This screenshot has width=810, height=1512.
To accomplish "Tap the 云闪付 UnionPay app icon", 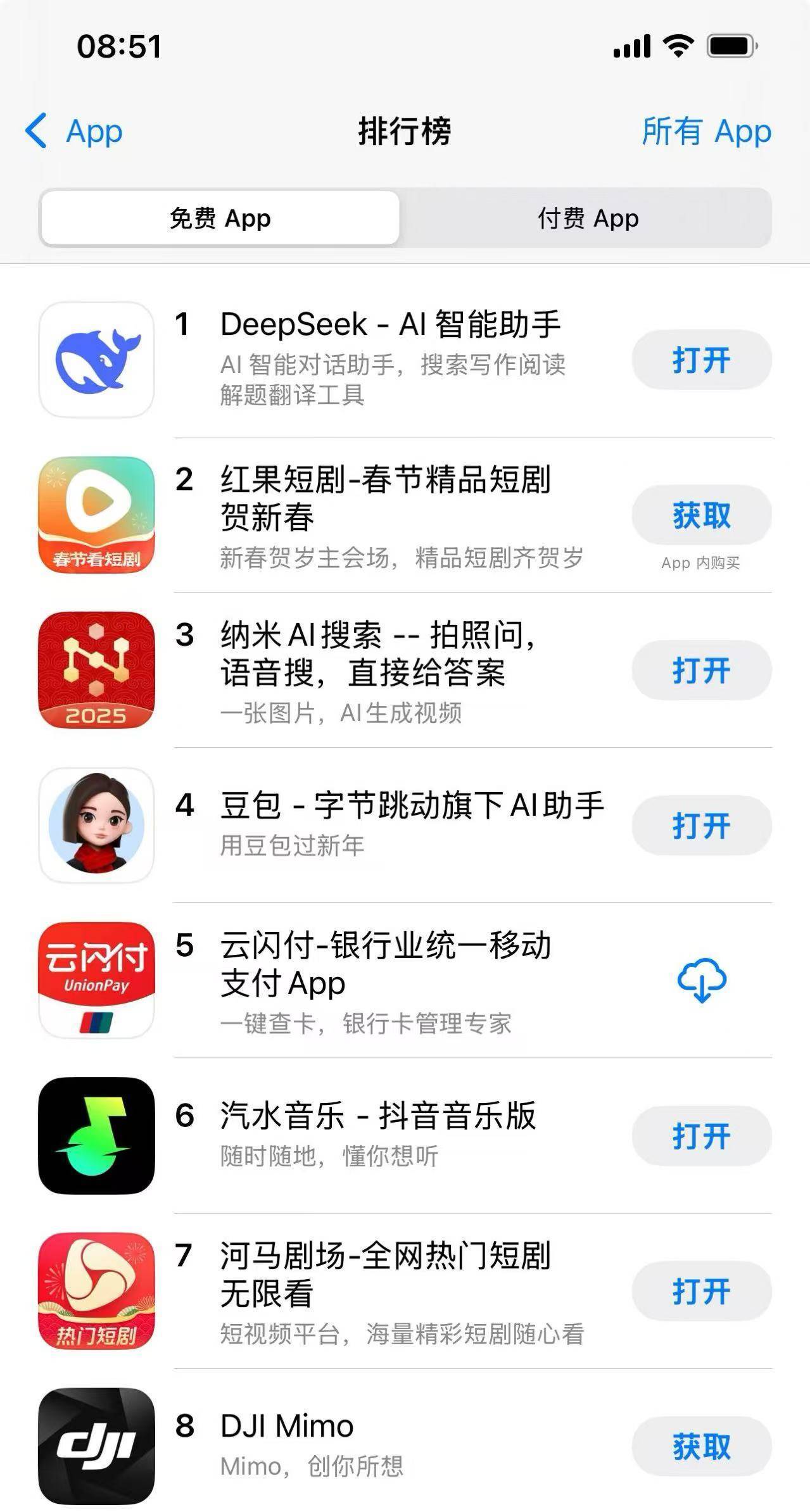I will 95,981.
